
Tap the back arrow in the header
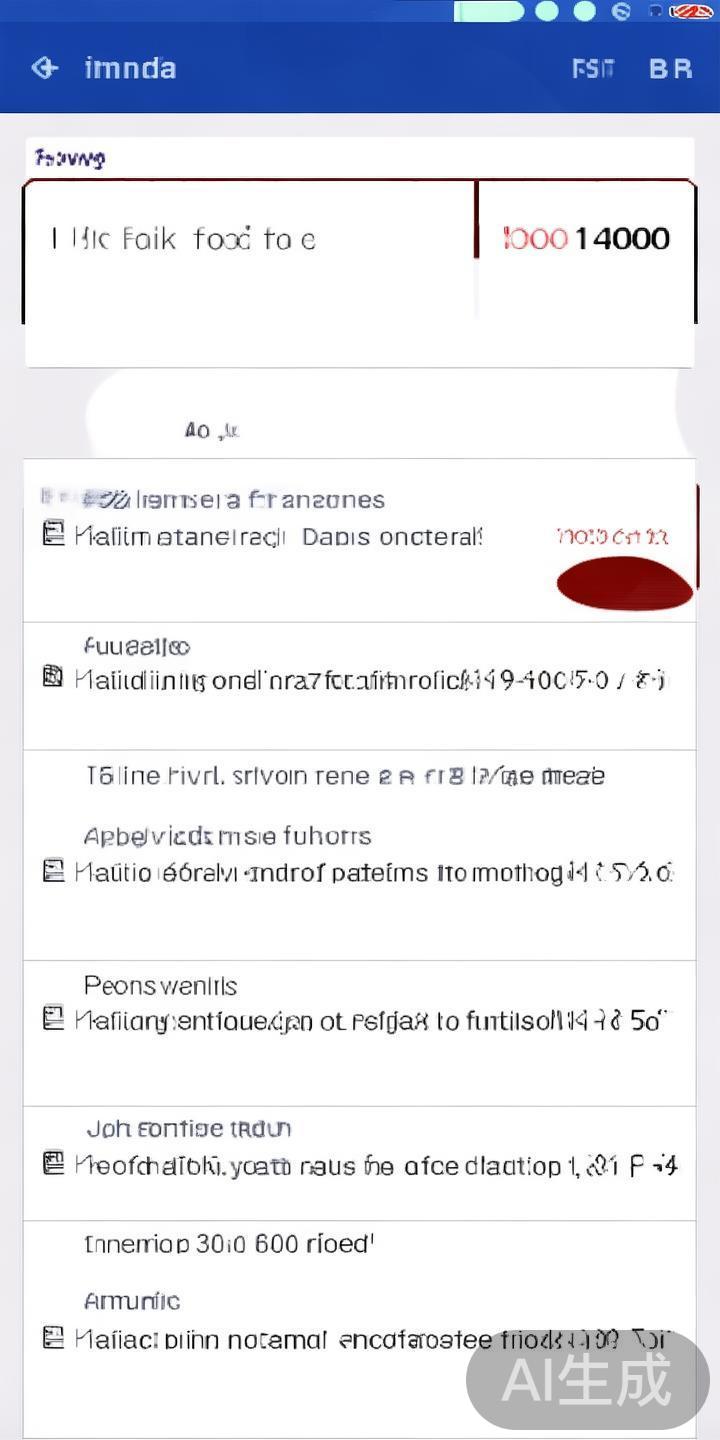[44, 69]
